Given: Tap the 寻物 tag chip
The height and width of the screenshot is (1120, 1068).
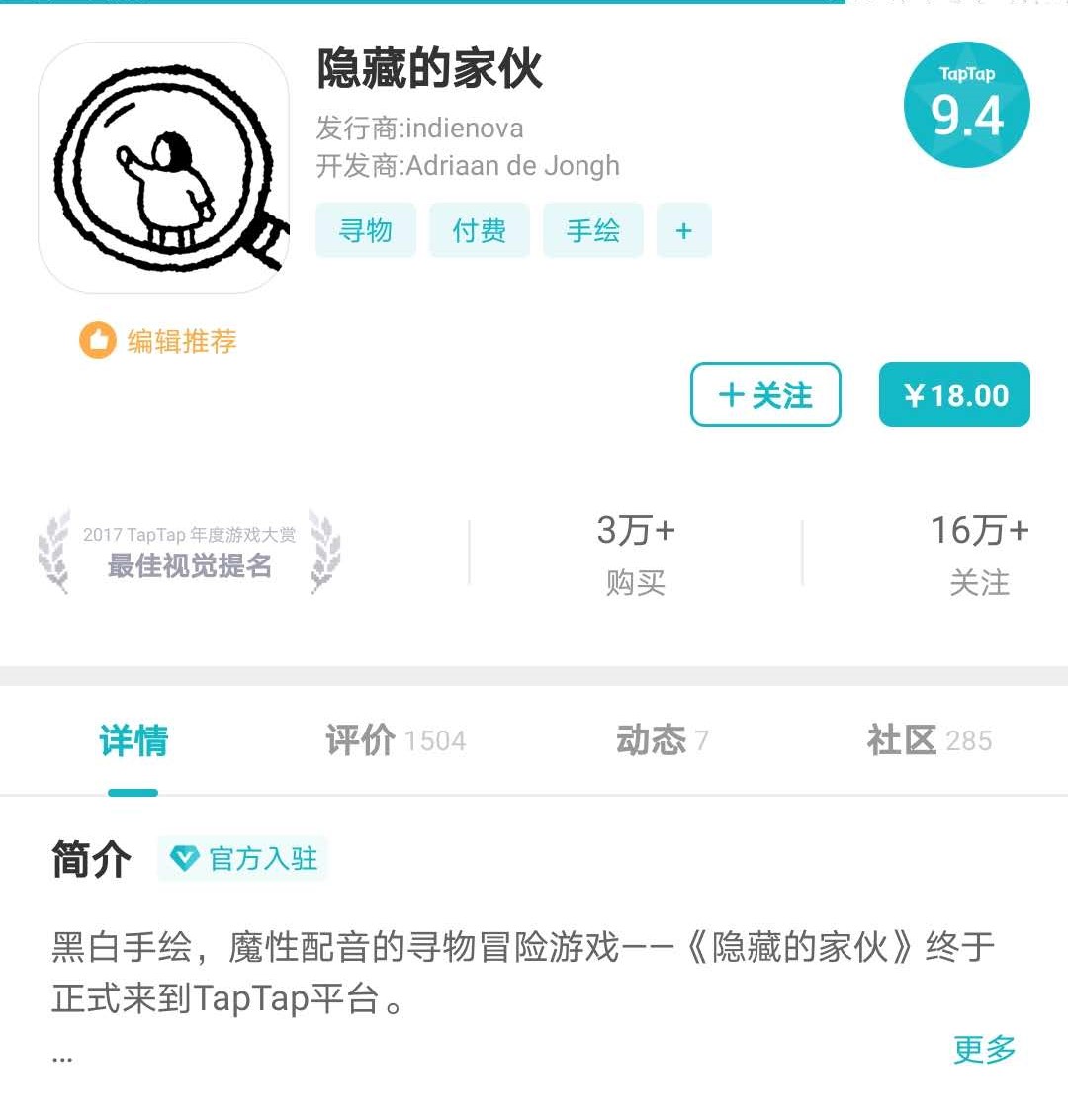Looking at the screenshot, I should 366,231.
